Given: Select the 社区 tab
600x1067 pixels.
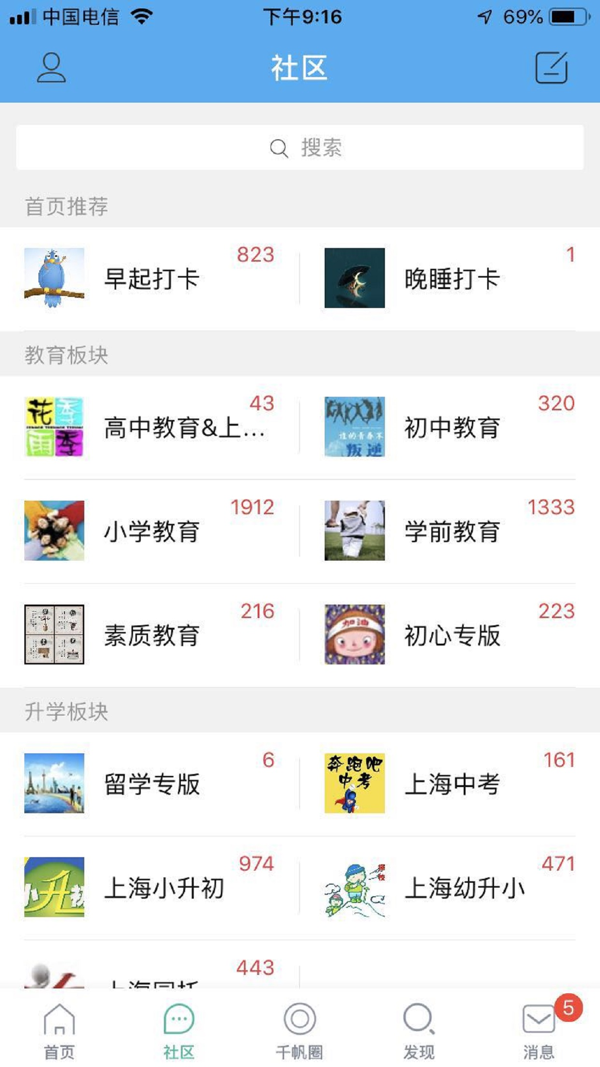Looking at the screenshot, I should pyautogui.click(x=179, y=1030).
